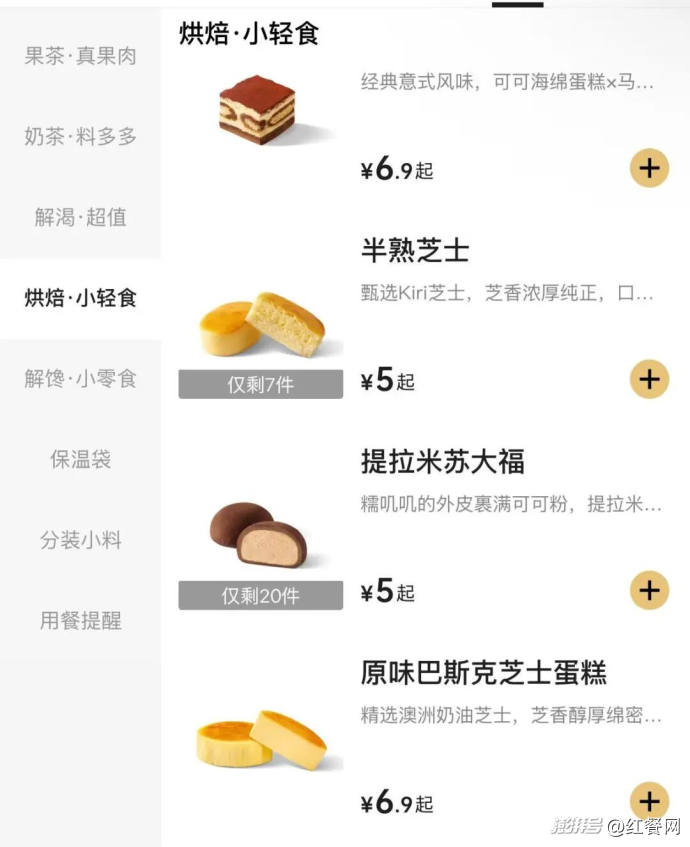Add 提拉米苏大福 to the cart
This screenshot has height=847, width=690.
[x=649, y=590]
